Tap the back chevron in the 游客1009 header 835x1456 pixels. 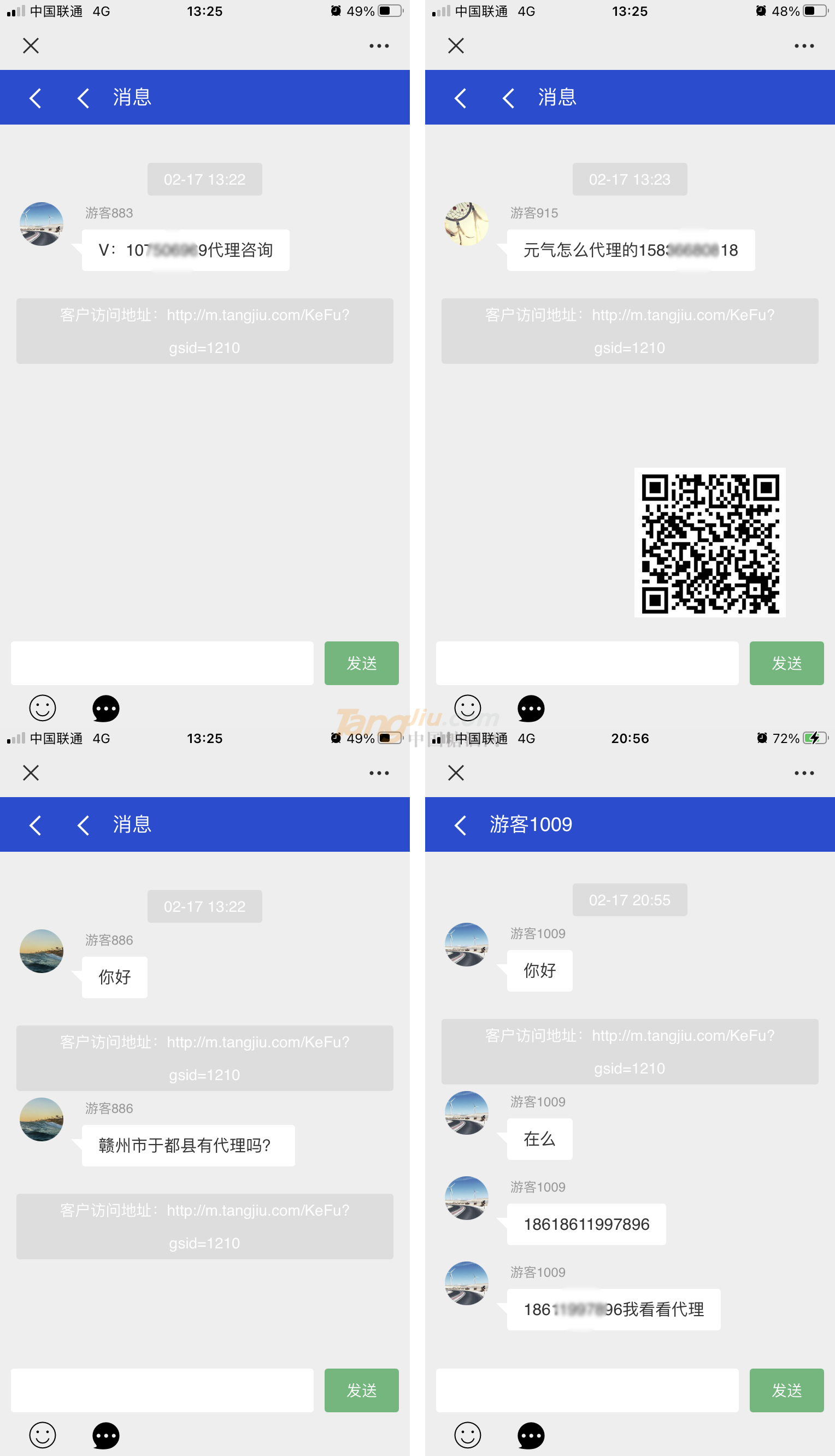coord(460,824)
